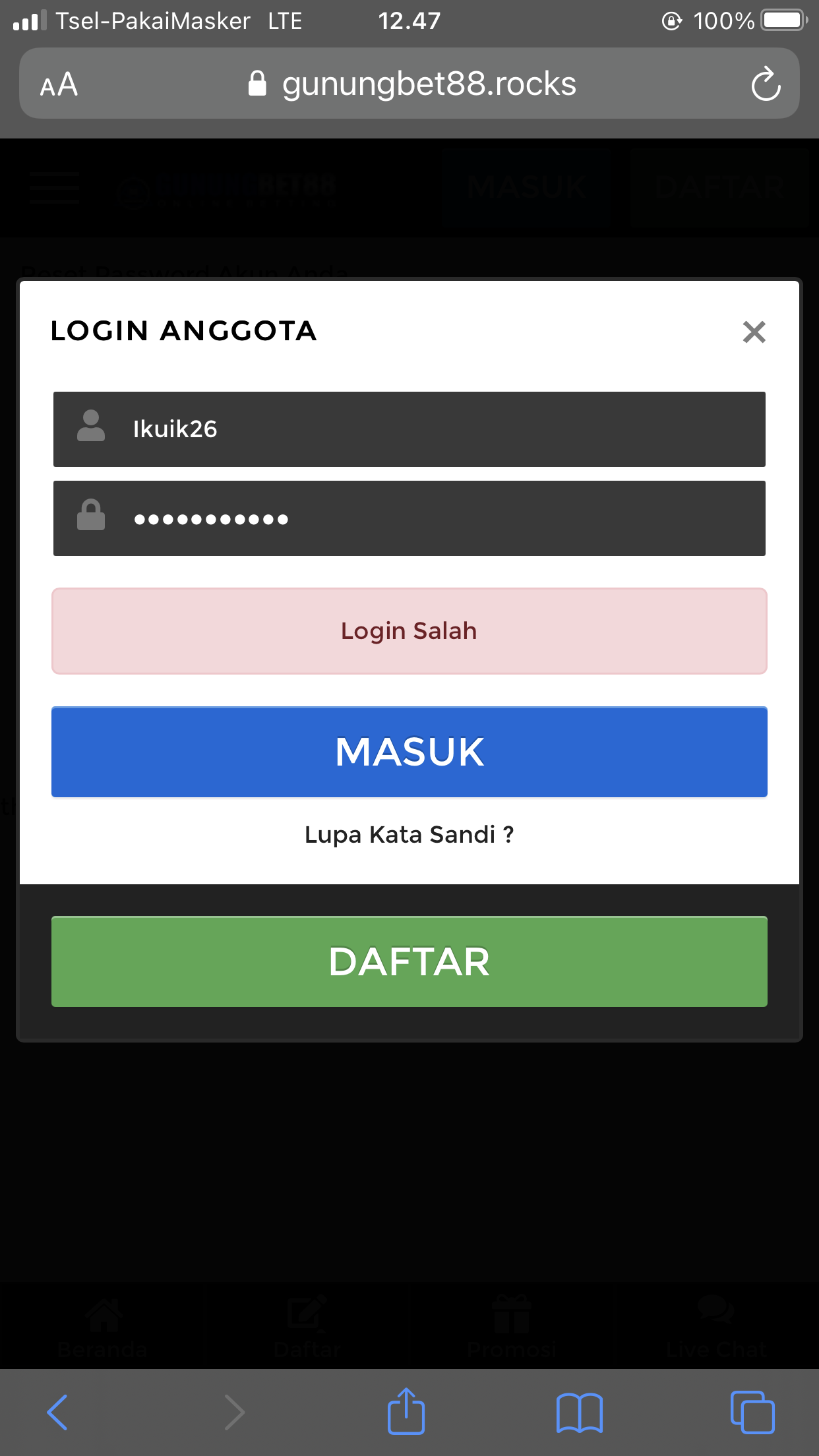Go back to the previous page
This screenshot has width=819, height=1456.
pyautogui.click(x=58, y=1412)
